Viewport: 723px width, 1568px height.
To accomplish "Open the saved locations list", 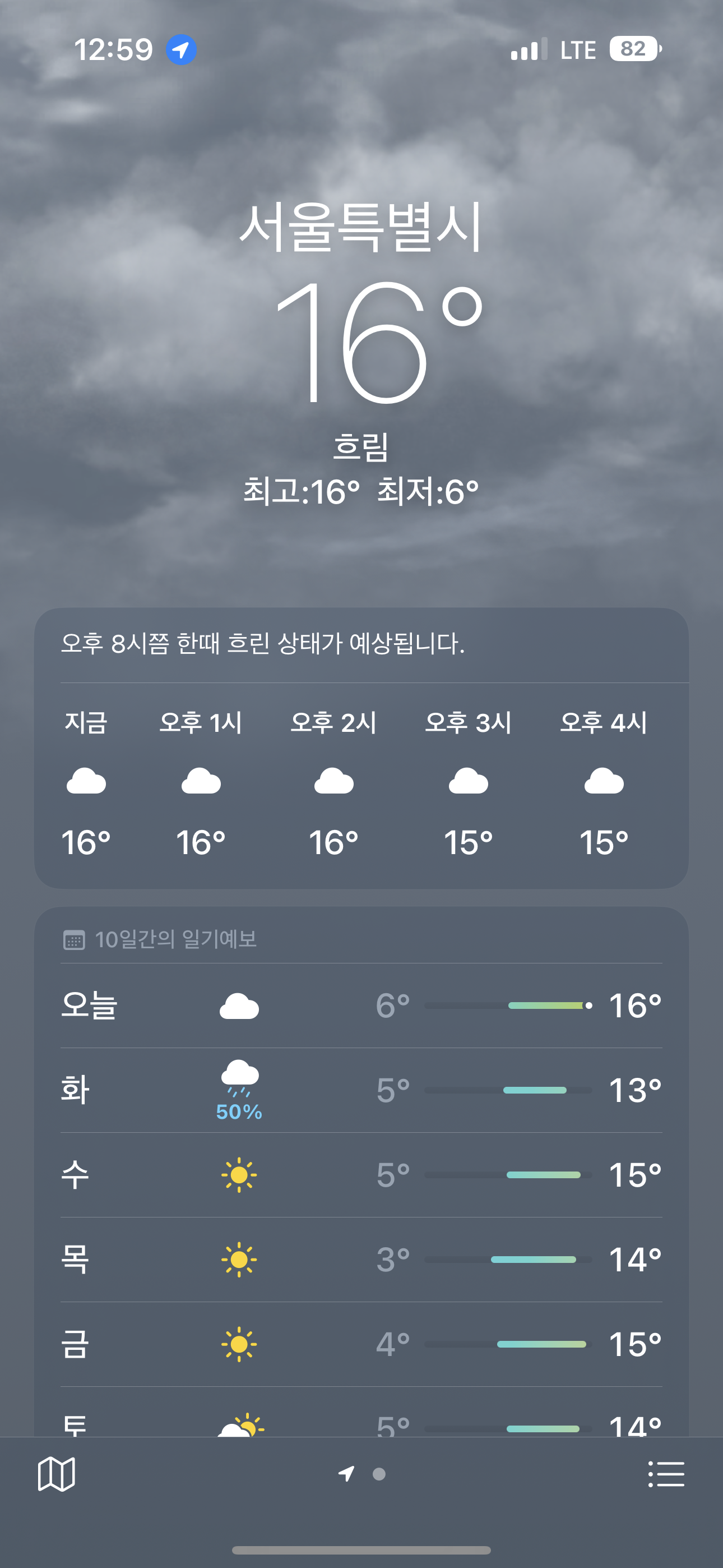I will (x=666, y=1474).
